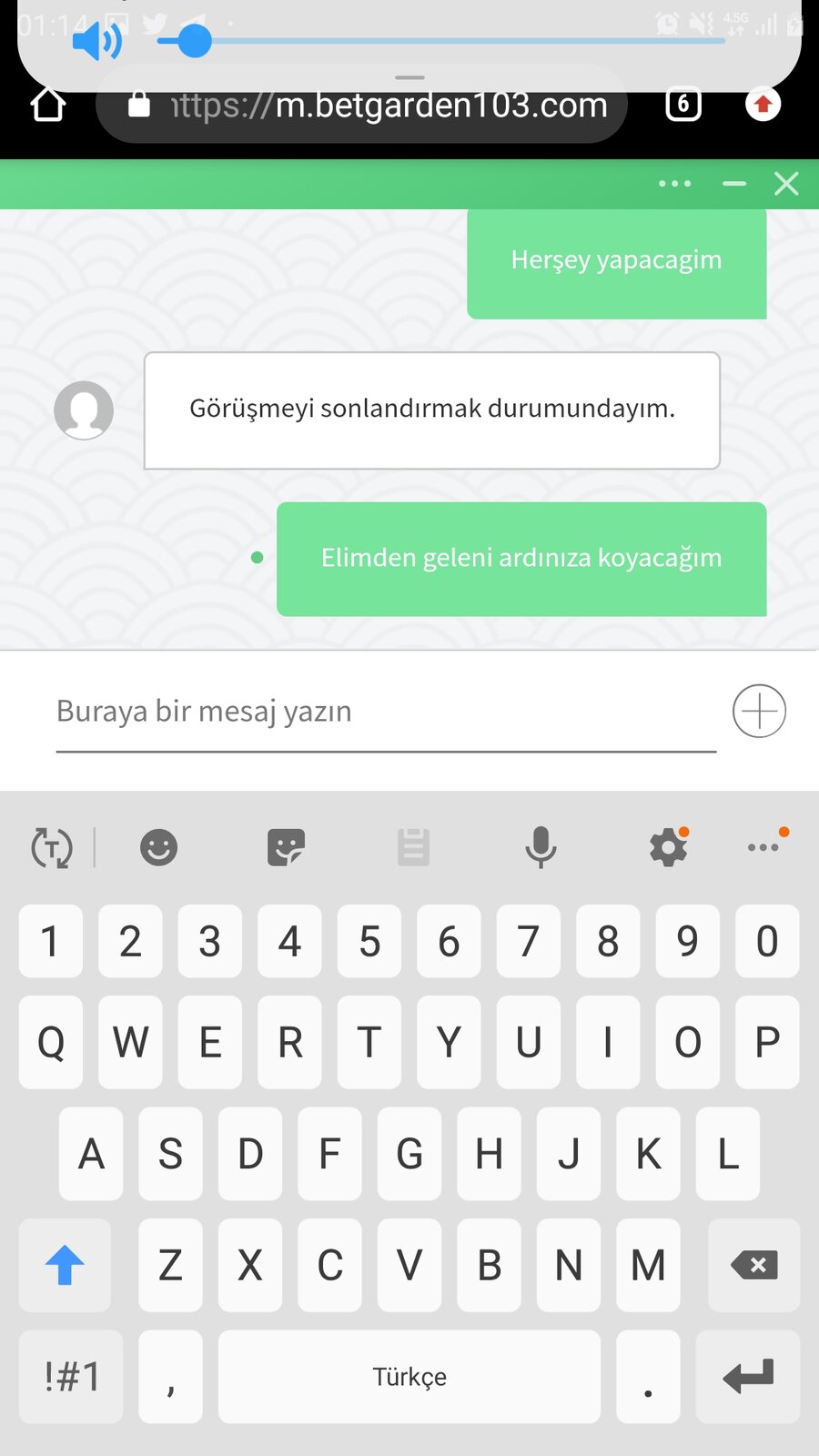Tap the keyboard translate icon
The image size is (819, 1456).
52,847
